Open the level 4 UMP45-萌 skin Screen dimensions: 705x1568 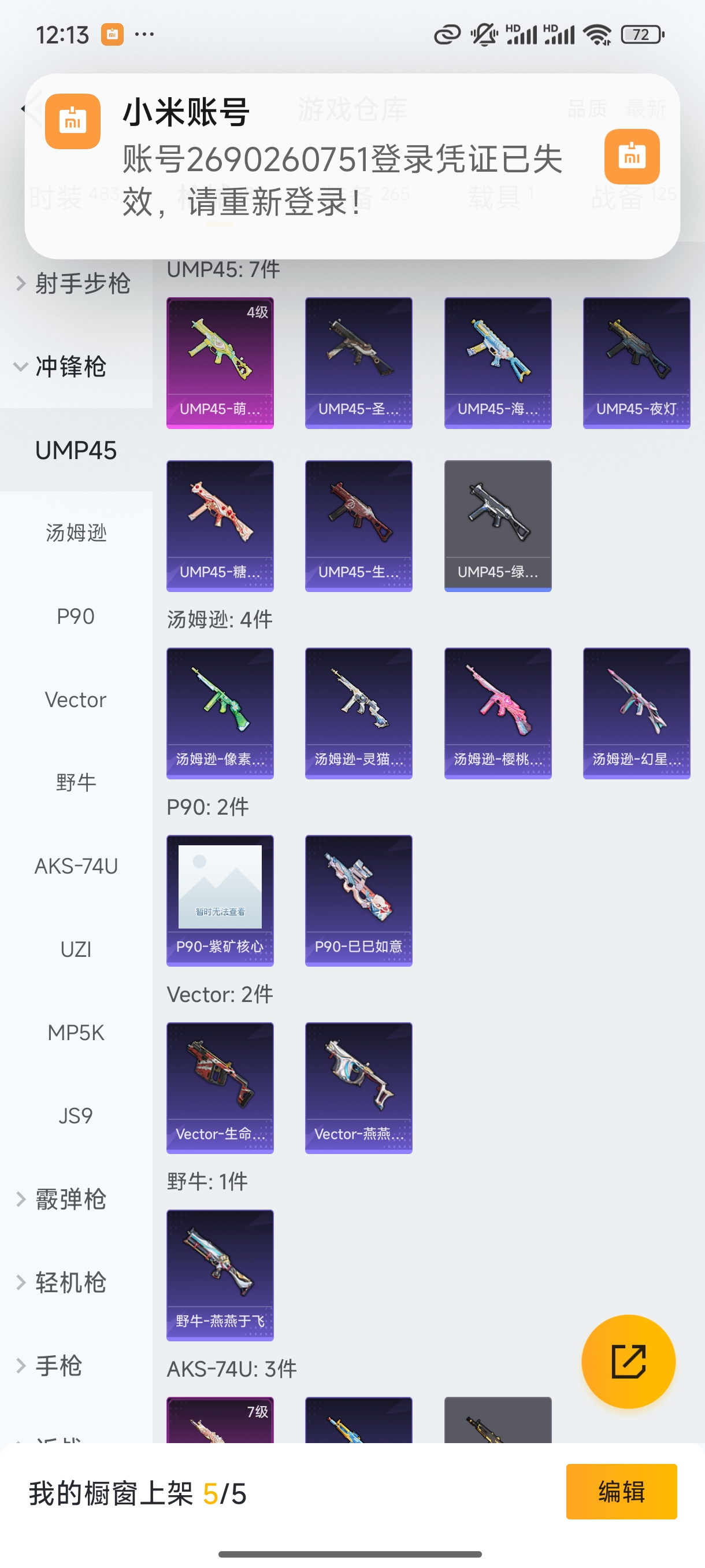pyautogui.click(x=220, y=363)
